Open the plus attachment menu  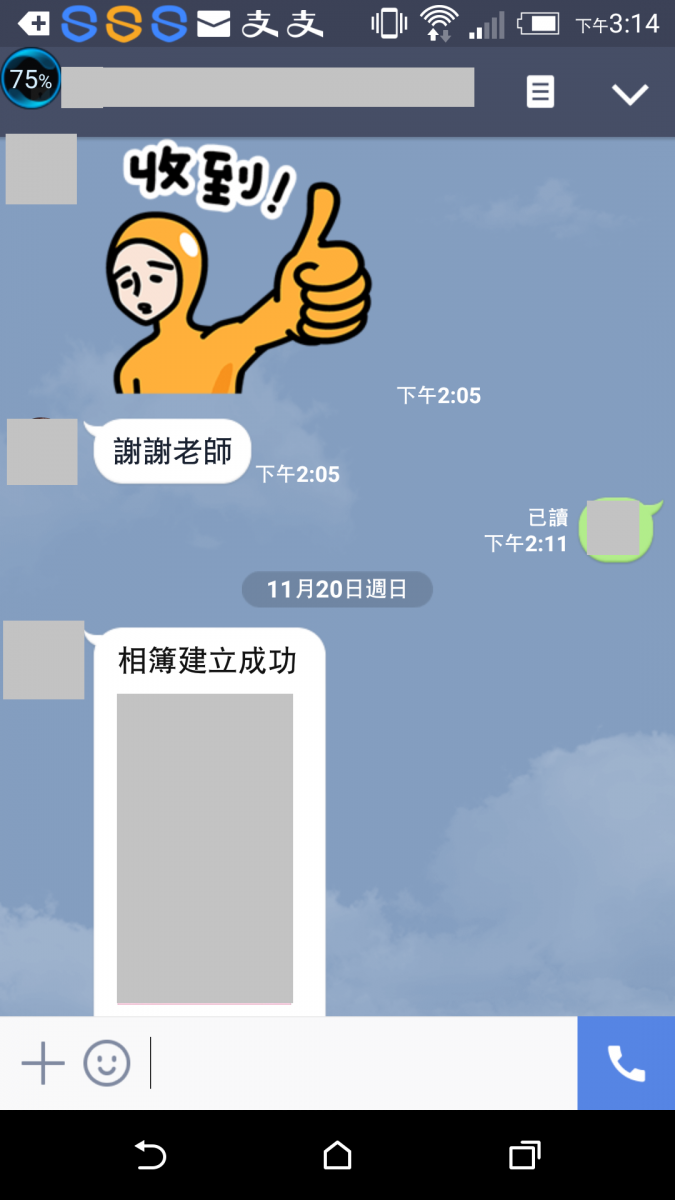[43, 1063]
